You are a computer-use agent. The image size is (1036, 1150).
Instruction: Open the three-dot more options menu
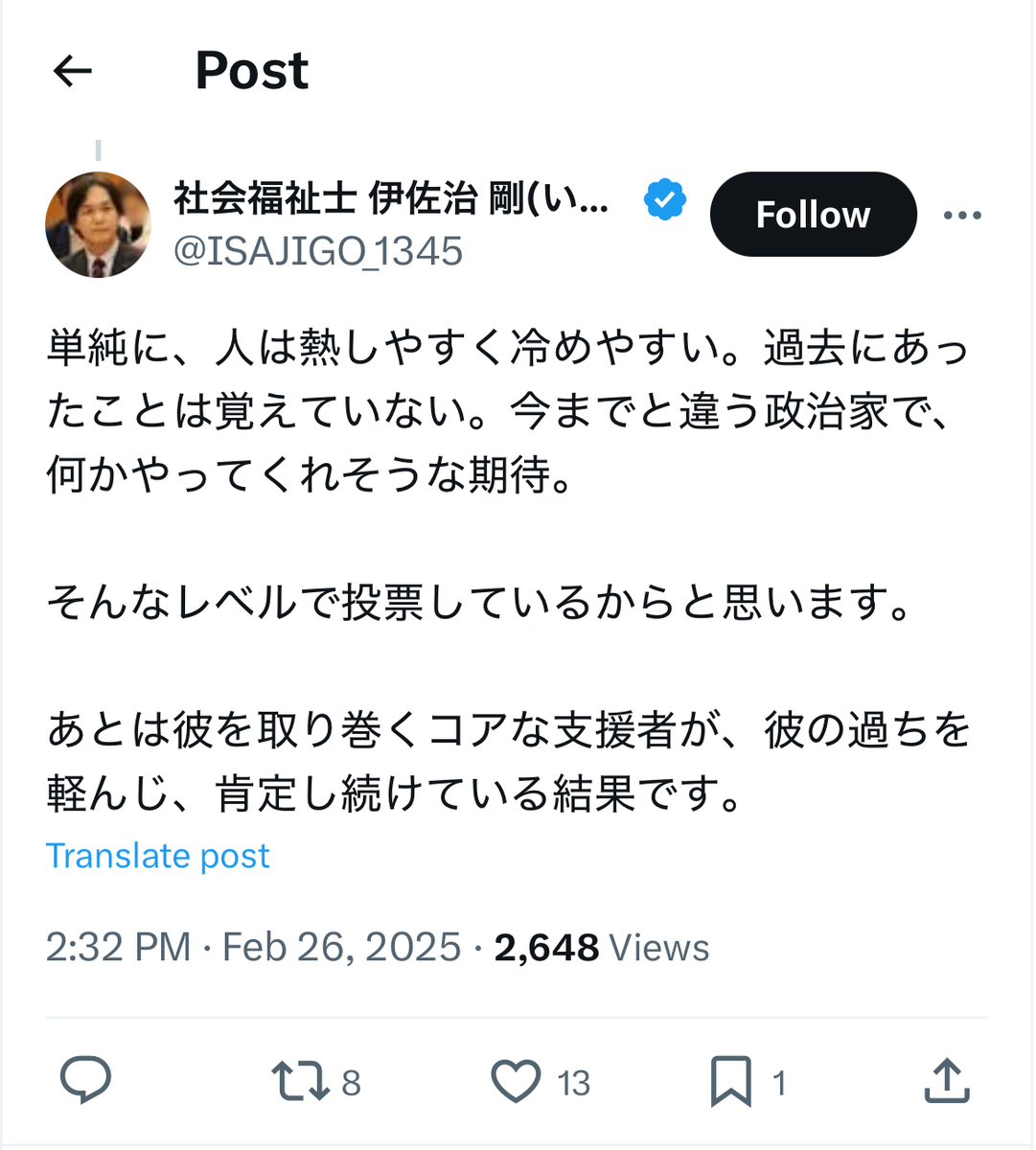tap(962, 215)
